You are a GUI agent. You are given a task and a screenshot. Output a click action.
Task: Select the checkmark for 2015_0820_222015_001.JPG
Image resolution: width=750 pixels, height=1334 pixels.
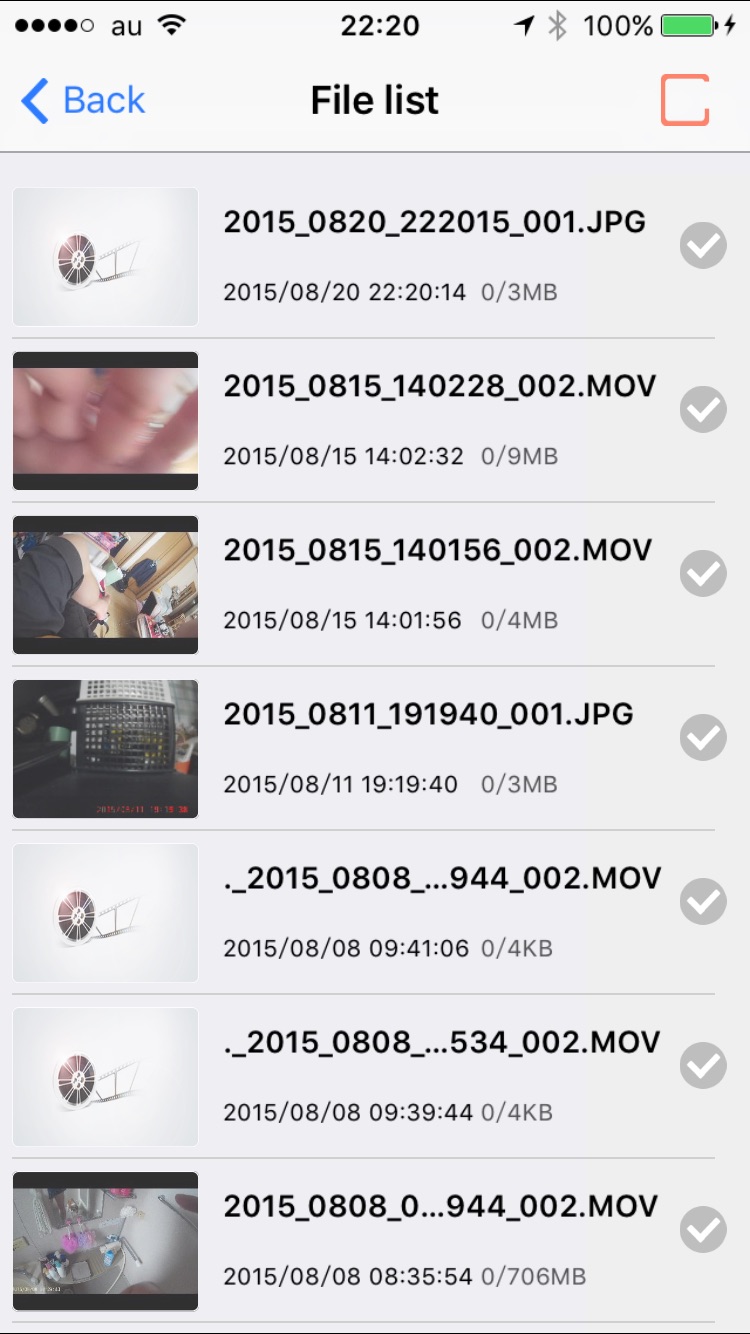click(x=703, y=246)
